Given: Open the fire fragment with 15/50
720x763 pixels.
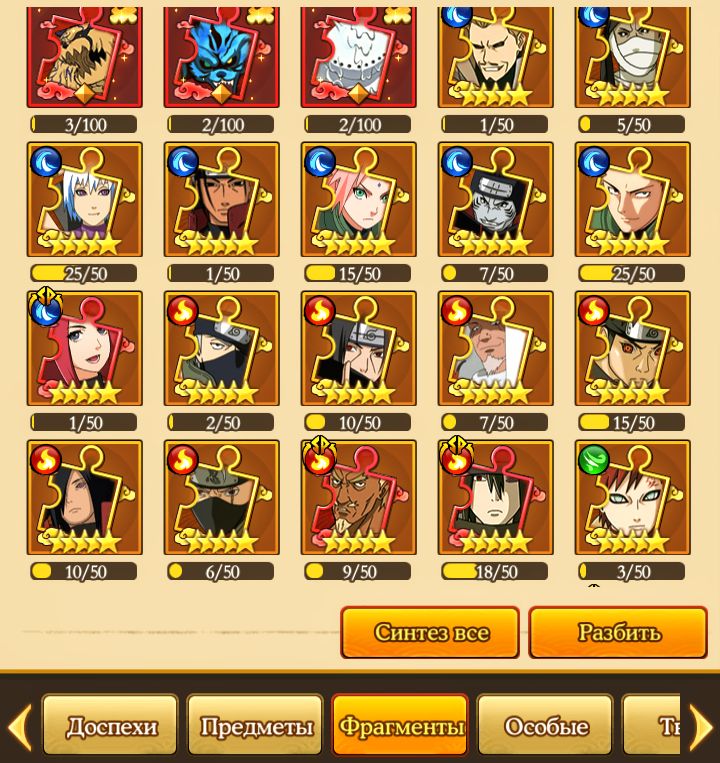Looking at the screenshot, I should [x=632, y=349].
